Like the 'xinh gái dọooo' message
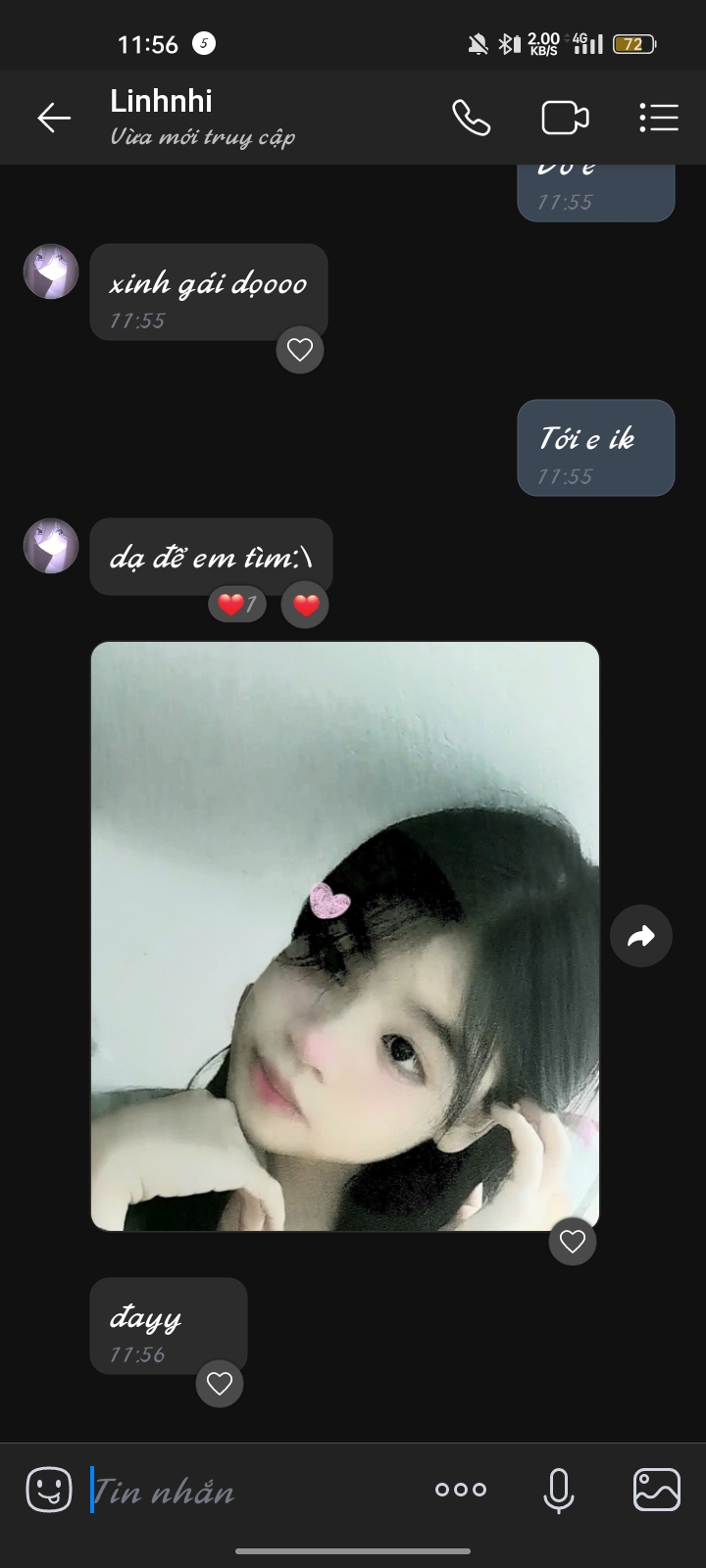Viewport: 706px width, 1568px height. 300,350
